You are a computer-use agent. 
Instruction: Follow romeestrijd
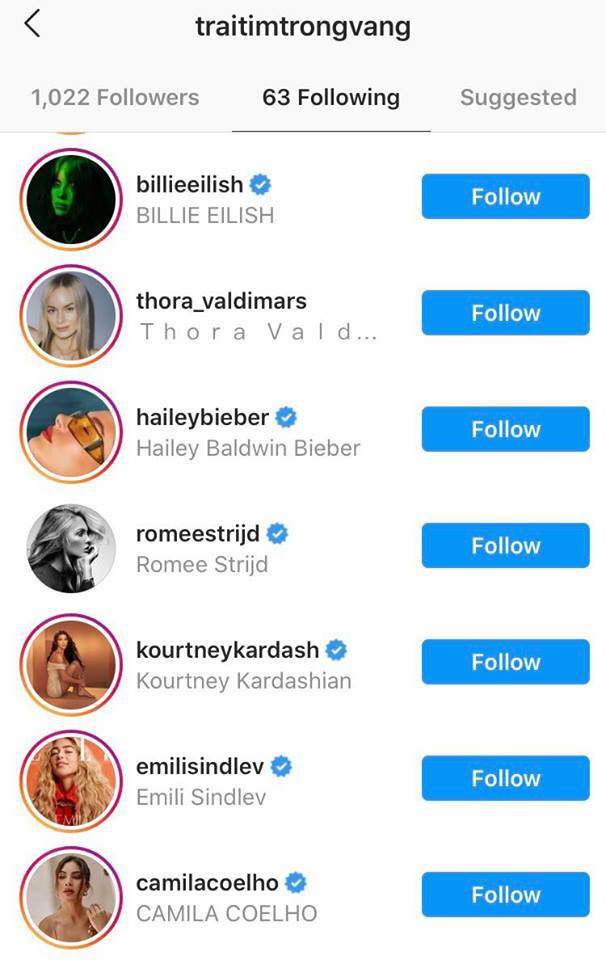(x=505, y=546)
